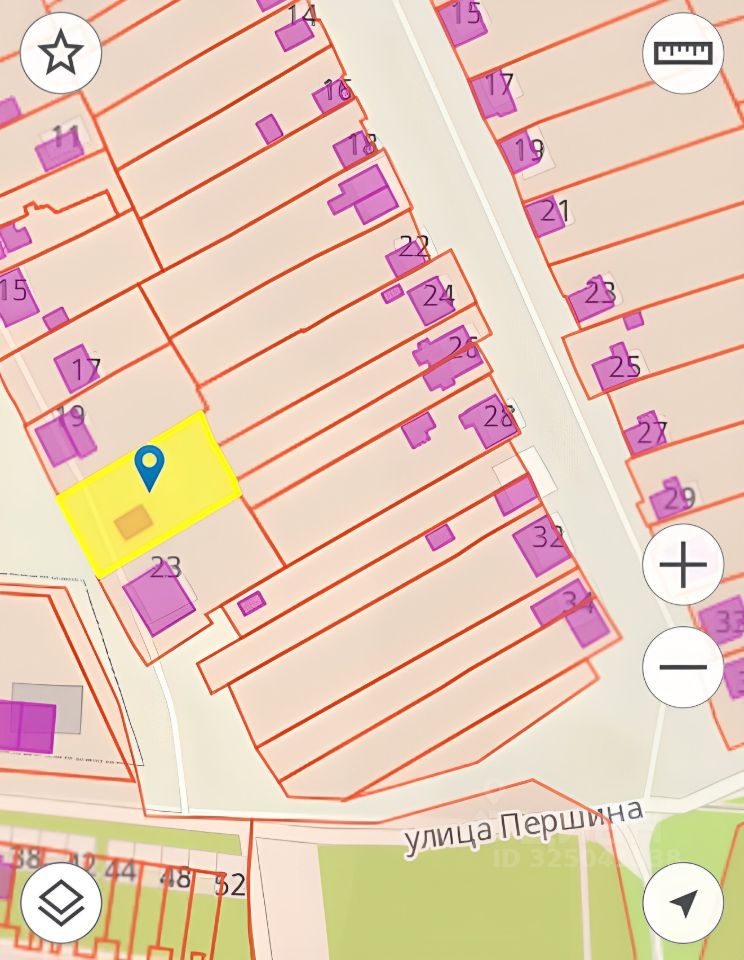Open the ruler measurement tool
744x960 pixels.
pyautogui.click(x=683, y=53)
